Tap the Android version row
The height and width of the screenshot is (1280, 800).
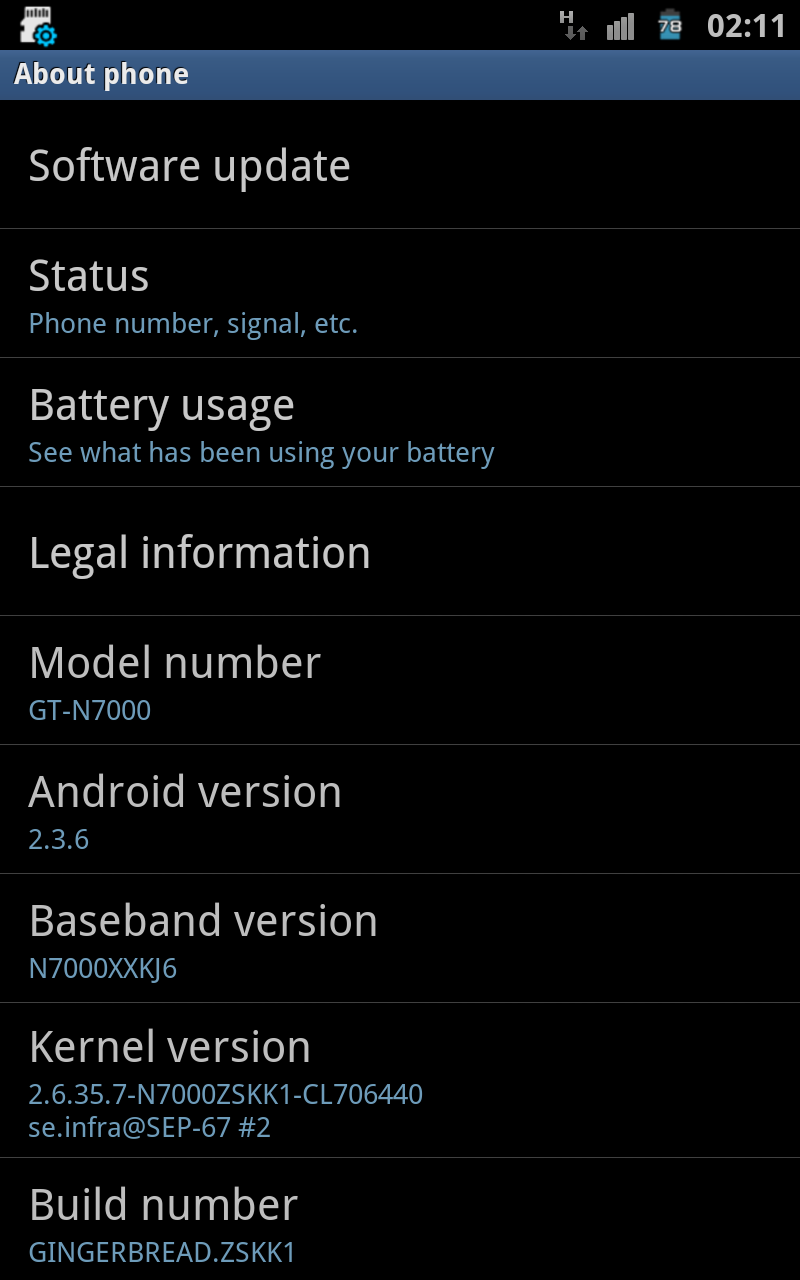(x=400, y=810)
